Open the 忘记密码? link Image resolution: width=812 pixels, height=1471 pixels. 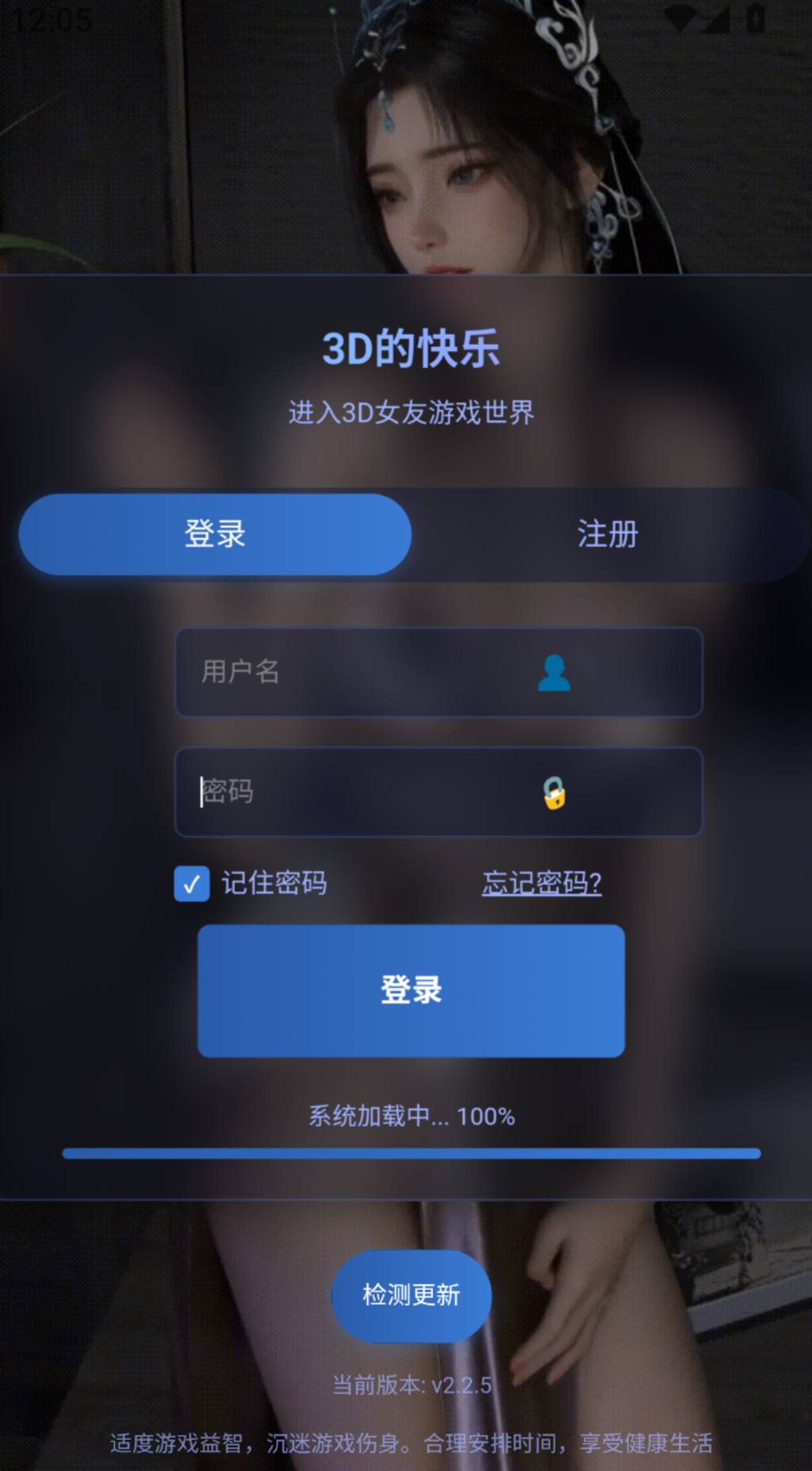(542, 883)
